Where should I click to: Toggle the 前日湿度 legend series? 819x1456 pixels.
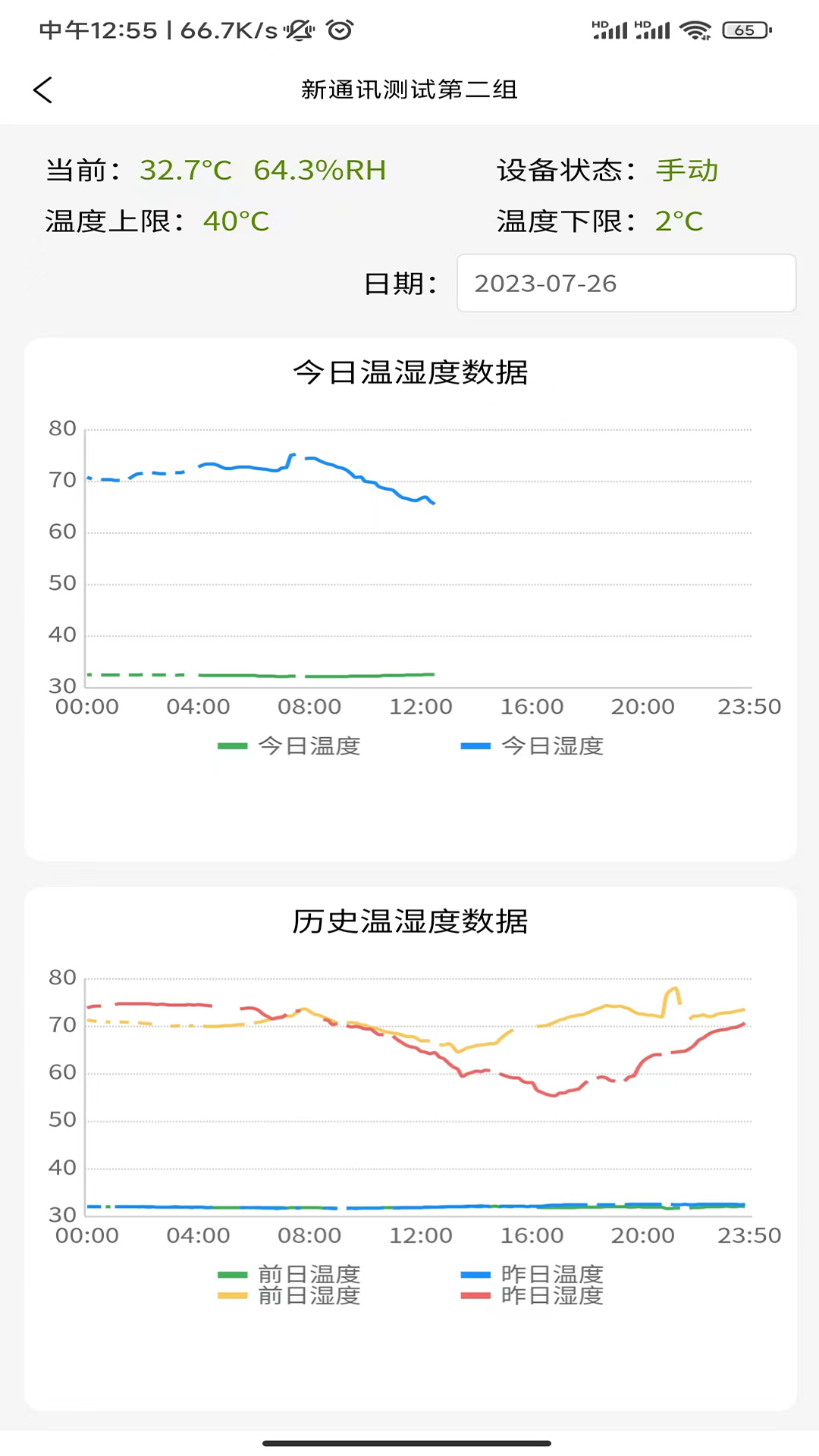point(290,1296)
